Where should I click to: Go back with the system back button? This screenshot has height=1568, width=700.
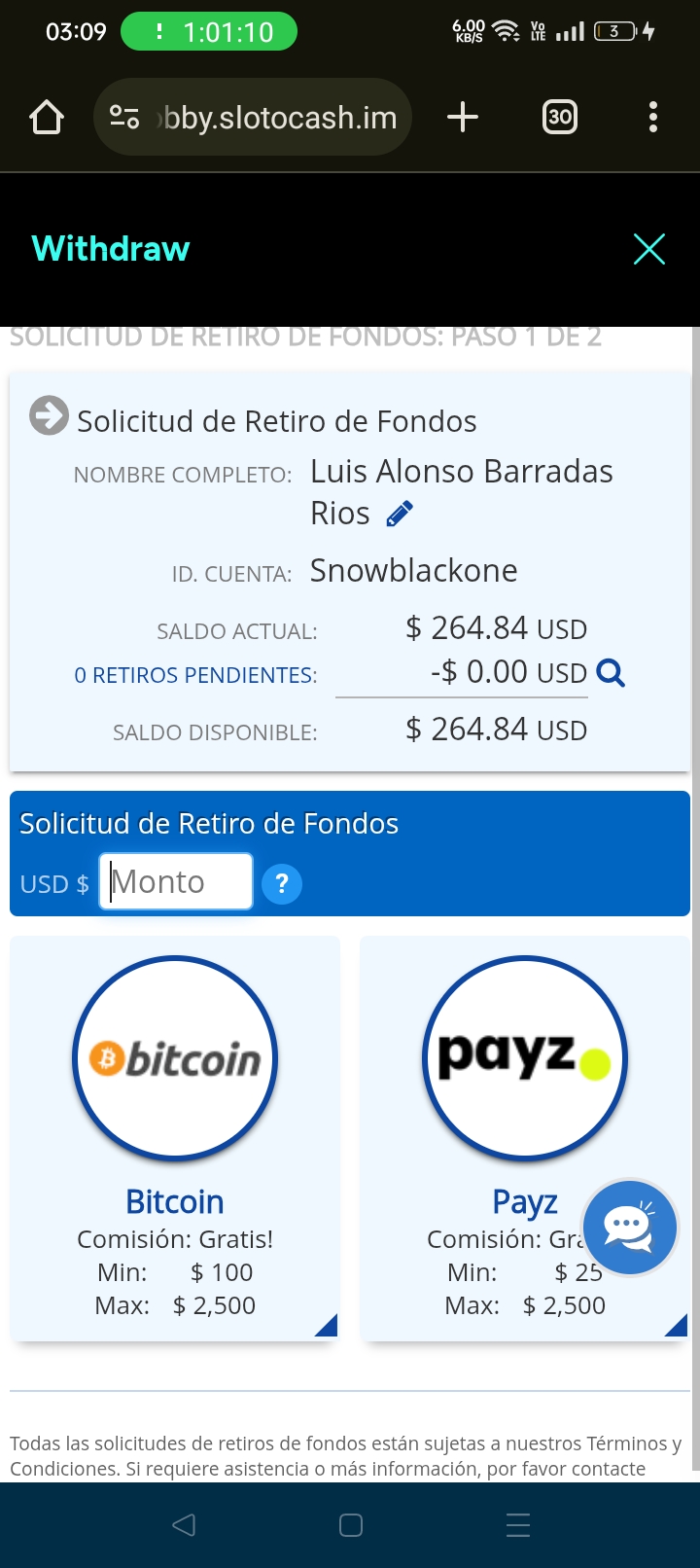(x=184, y=1524)
